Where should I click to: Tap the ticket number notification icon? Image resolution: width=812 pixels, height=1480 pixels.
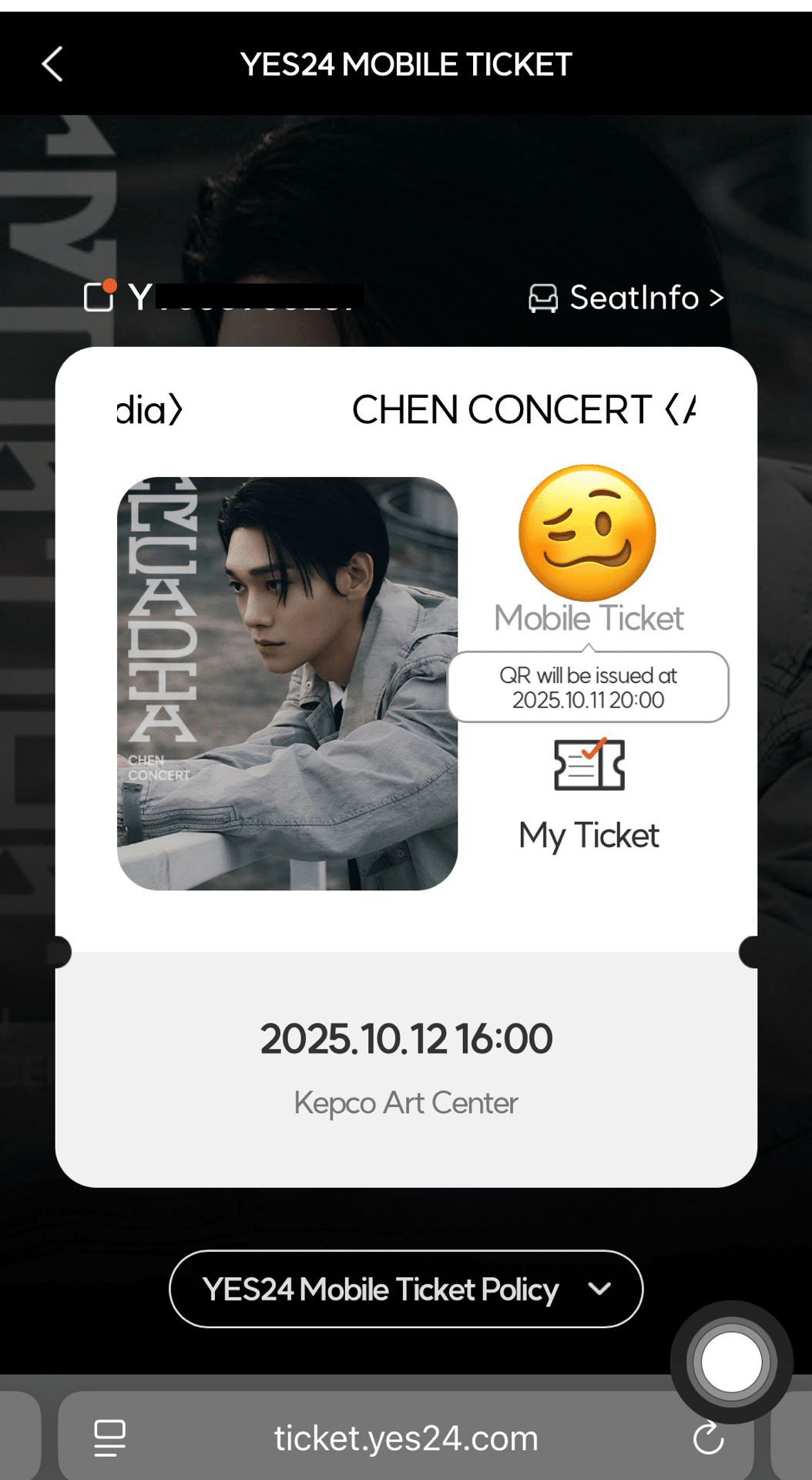coord(100,298)
